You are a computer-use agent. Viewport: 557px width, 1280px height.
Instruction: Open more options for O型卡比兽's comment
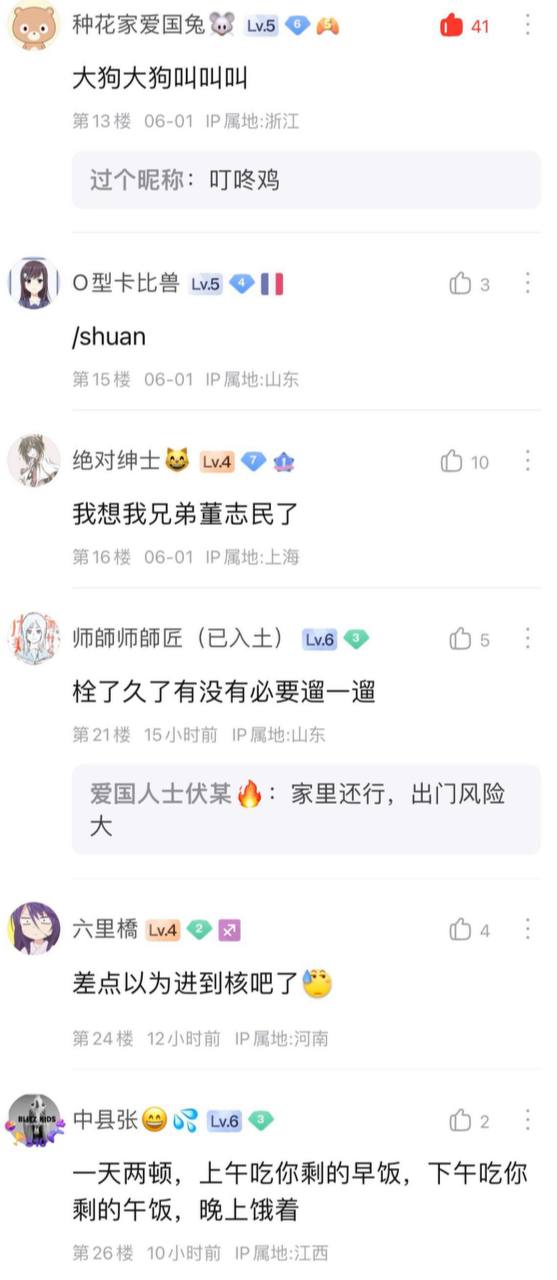click(527, 284)
